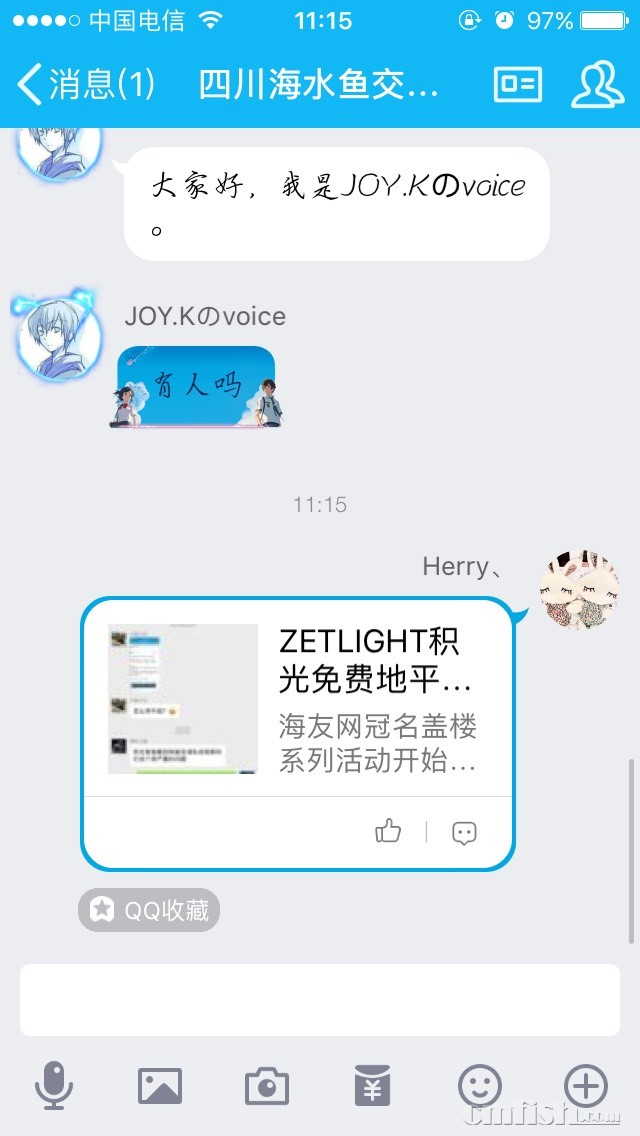Go back to the 消息 list
The image size is (640, 1136).
[85, 85]
